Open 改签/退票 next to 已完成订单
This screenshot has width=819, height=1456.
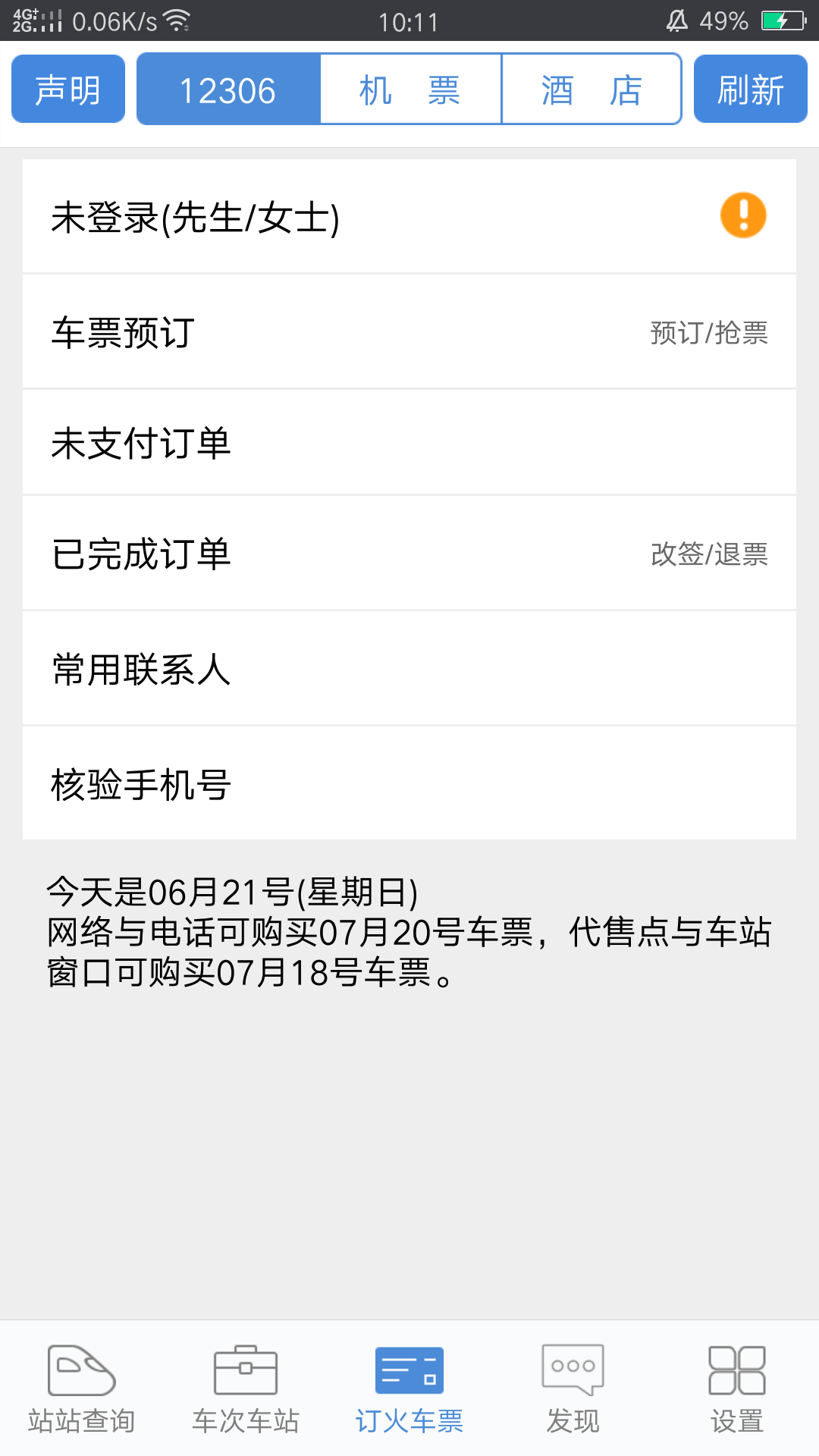710,555
